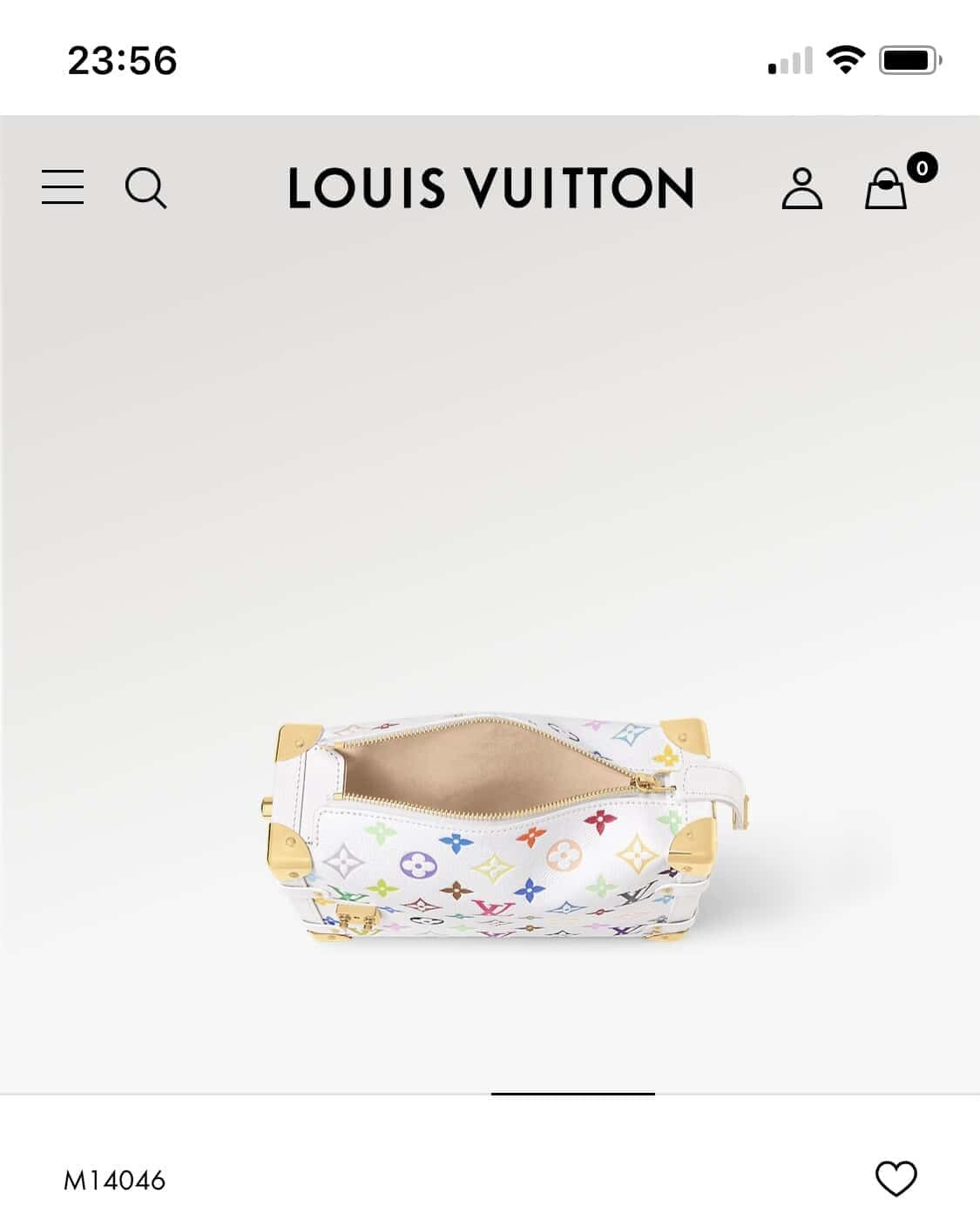Go to Louis Vuitton home page

pos(490,188)
